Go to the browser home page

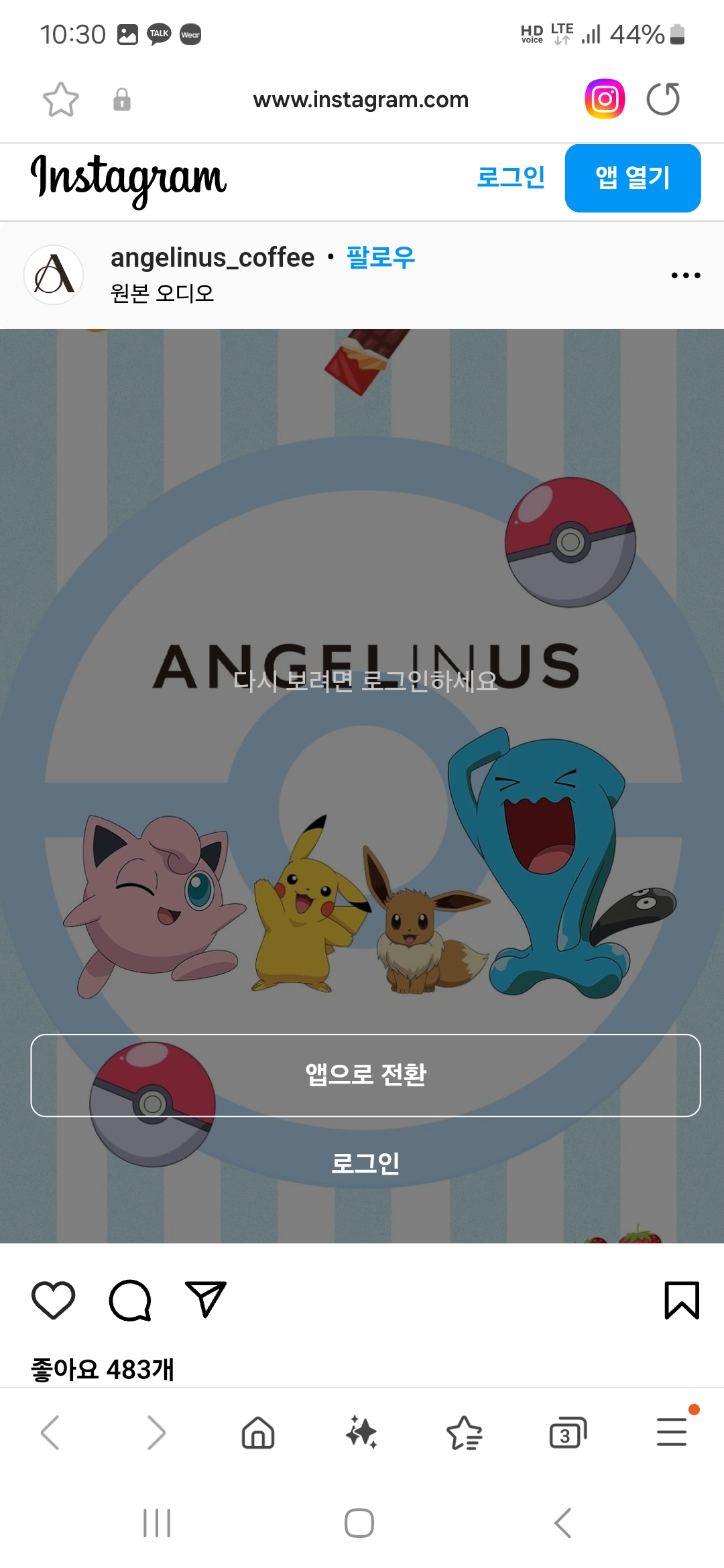coord(258,1433)
